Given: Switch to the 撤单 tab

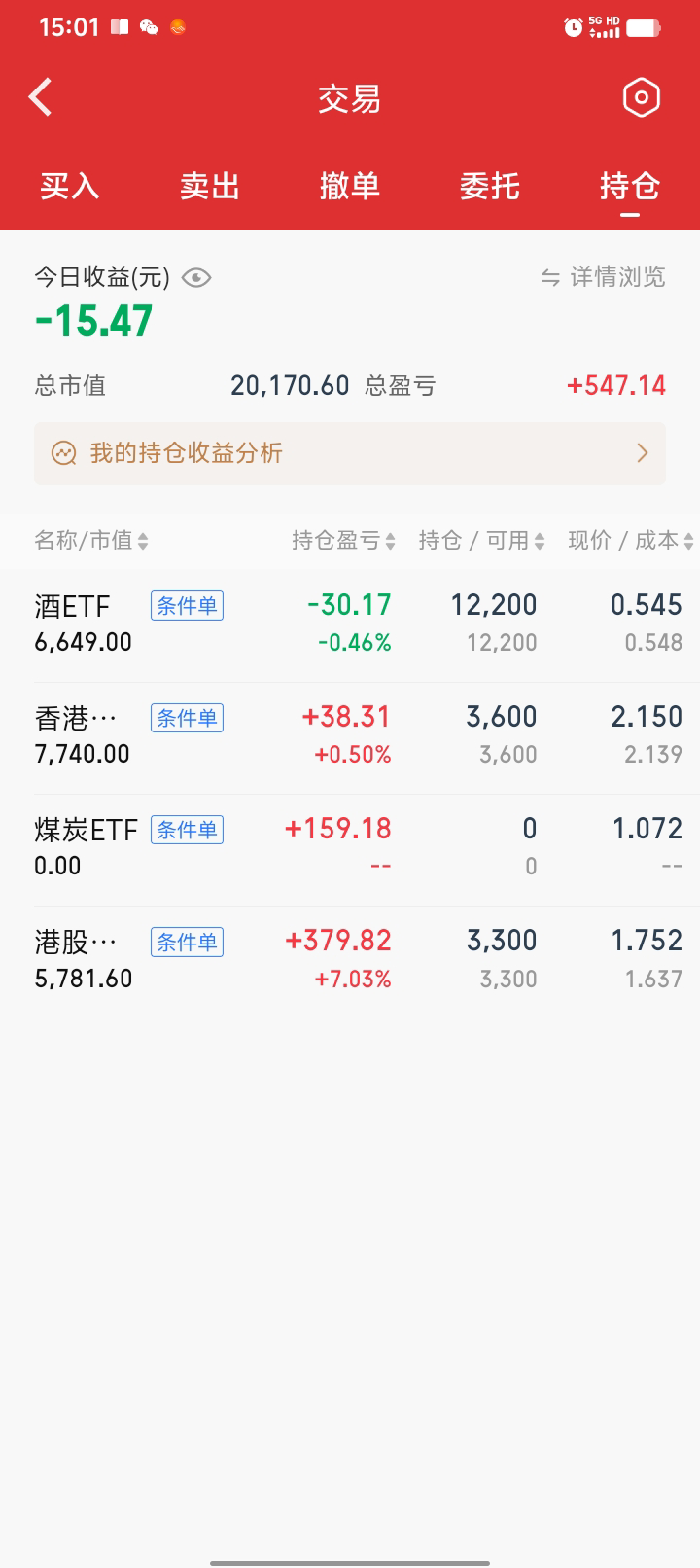Looking at the screenshot, I should point(350,186).
